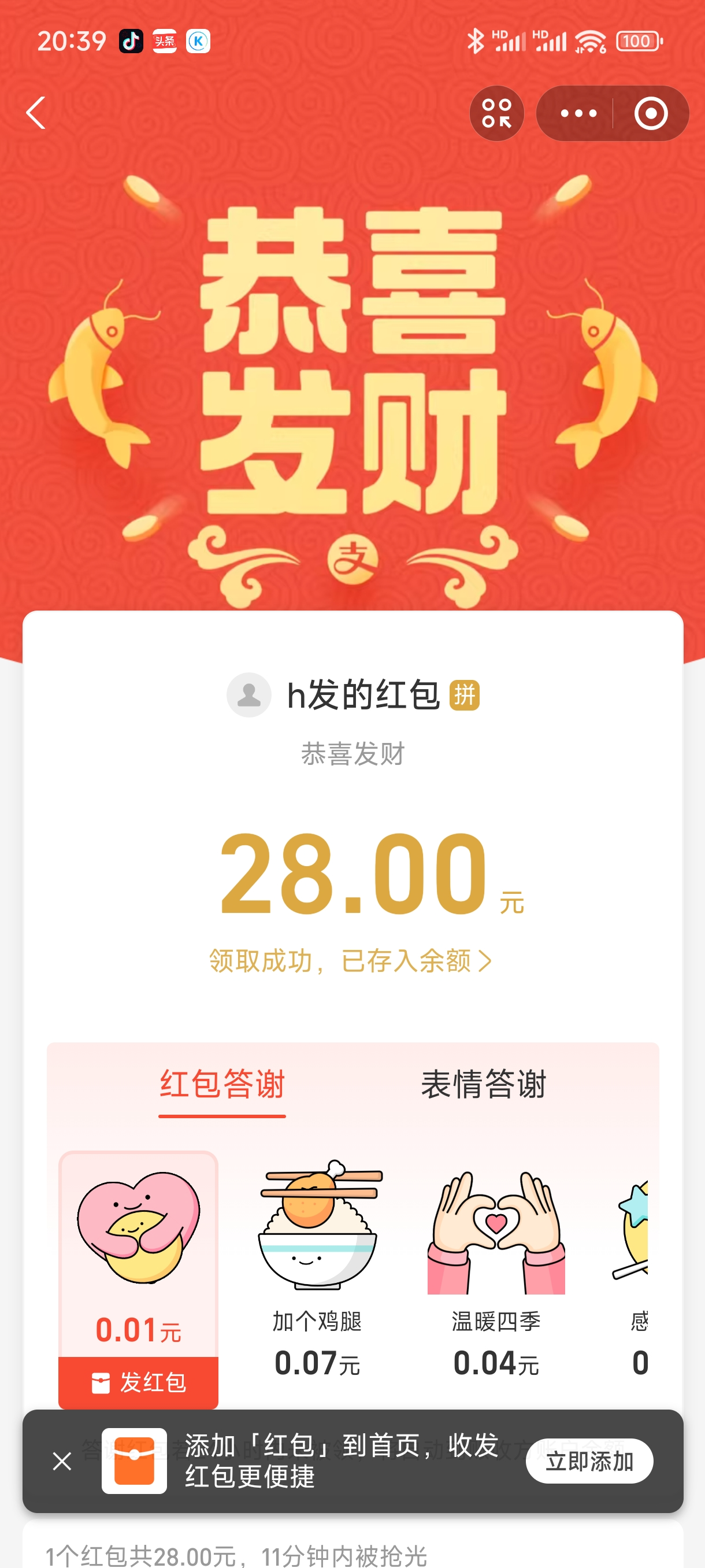
Task: Switch to the 表情答谢 tab
Action: 484,1085
